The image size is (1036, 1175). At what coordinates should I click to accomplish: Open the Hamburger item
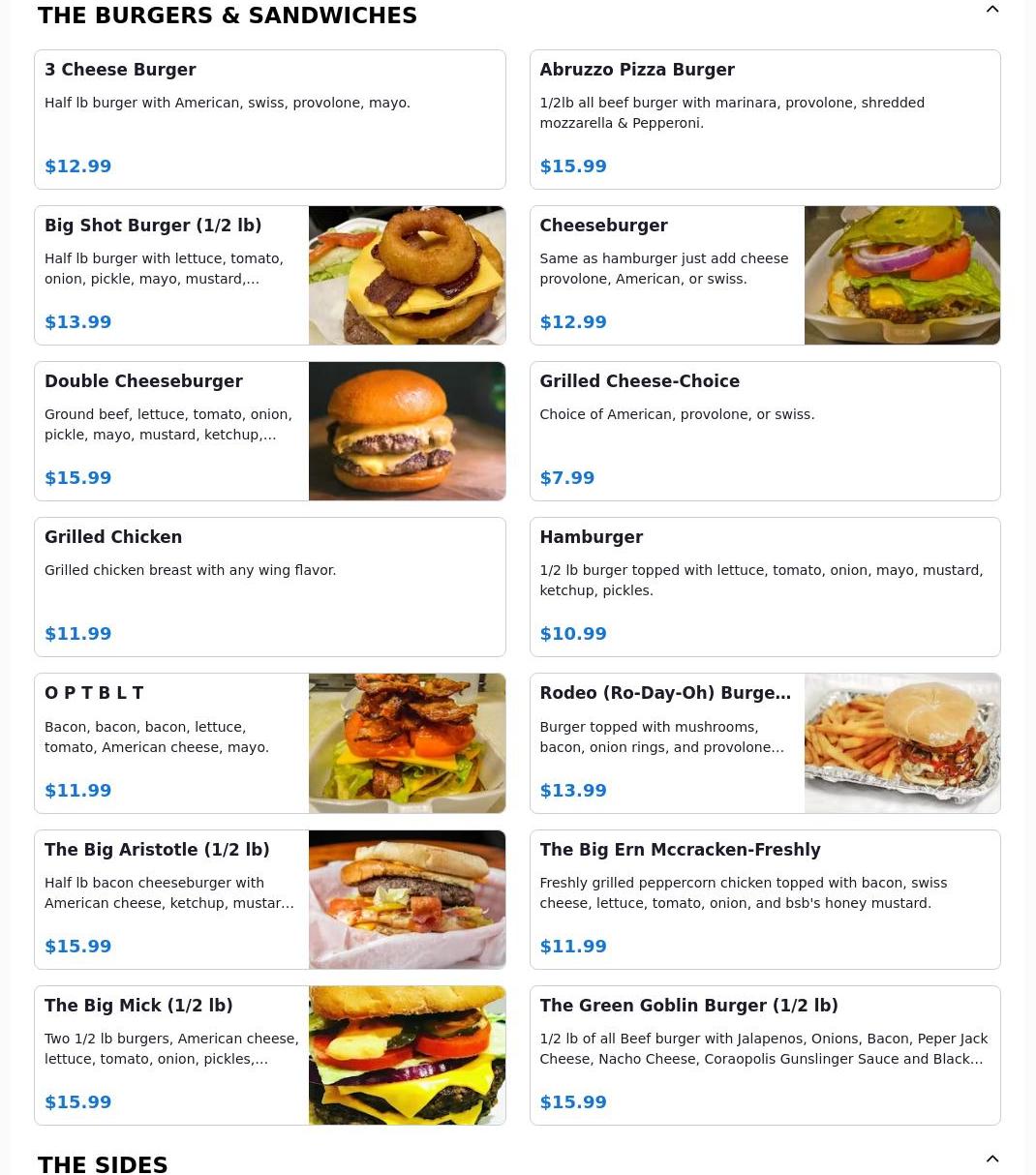(764, 587)
